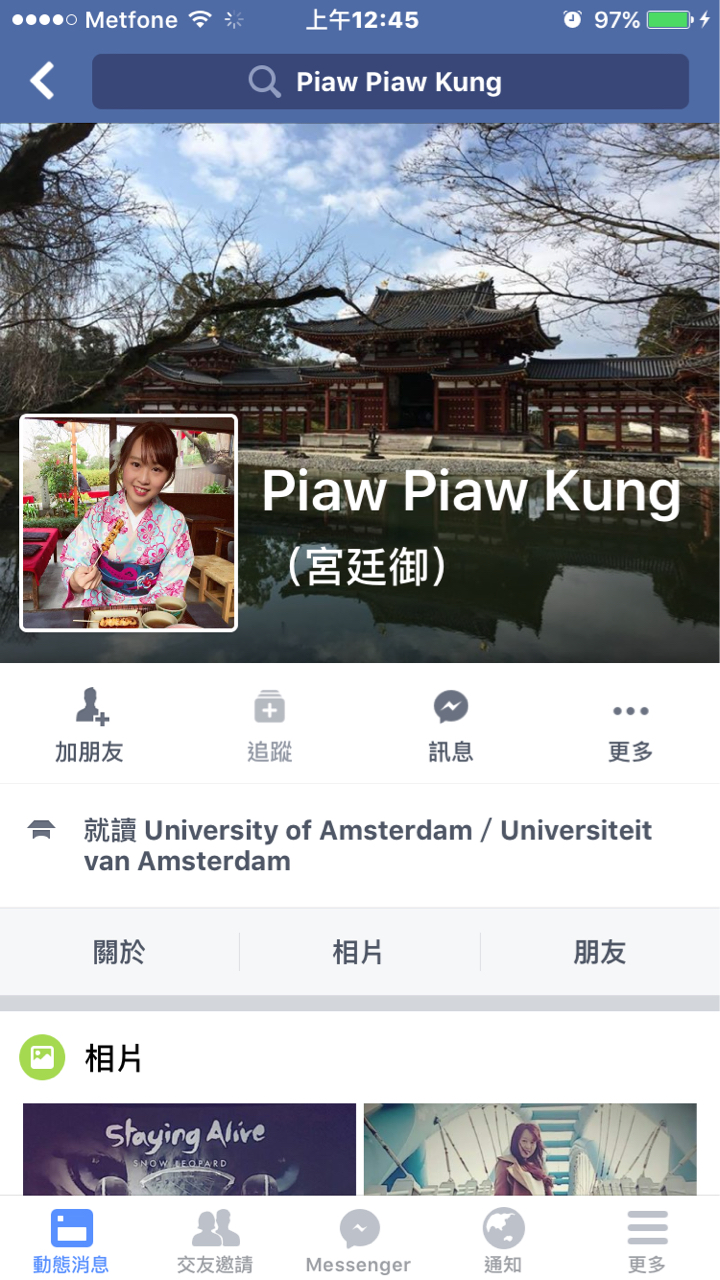Go back using the top-left arrow

pyautogui.click(x=42, y=81)
